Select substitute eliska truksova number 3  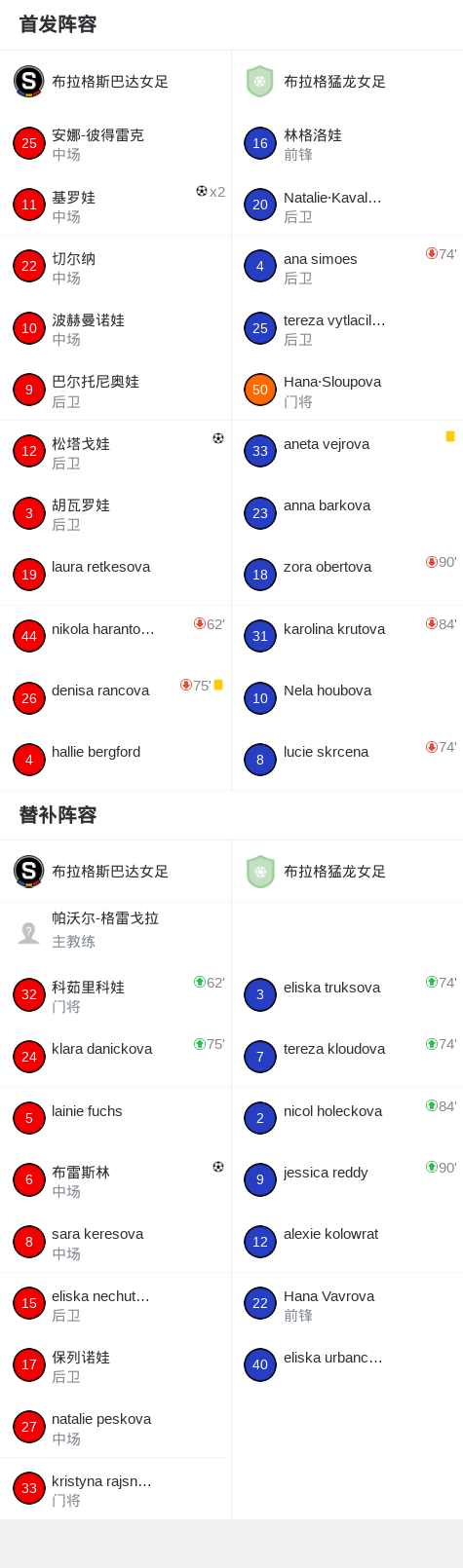pyautogui.click(x=347, y=995)
